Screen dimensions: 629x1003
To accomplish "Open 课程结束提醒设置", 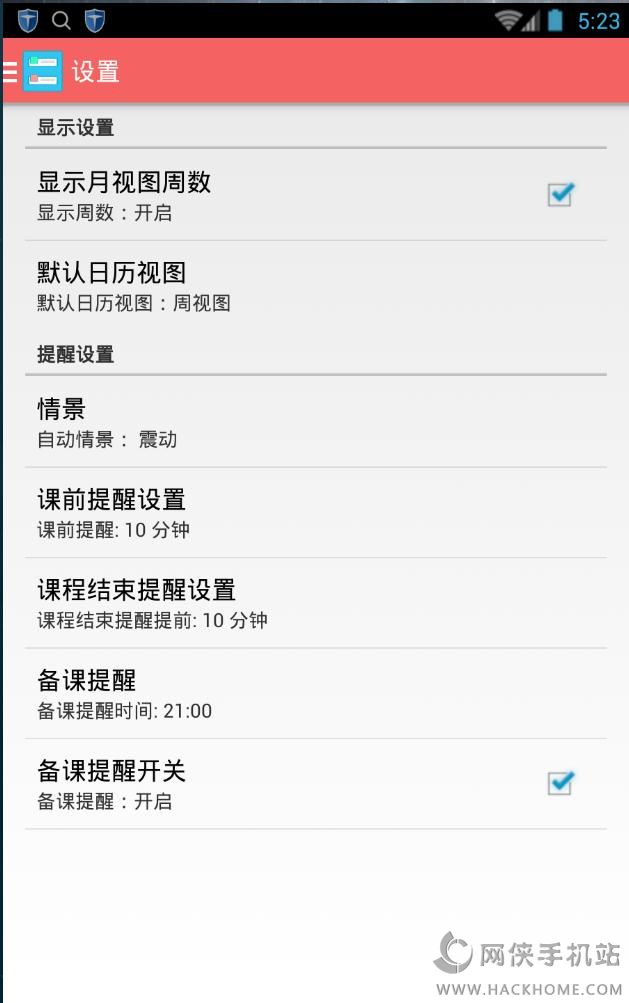I will pos(315,603).
